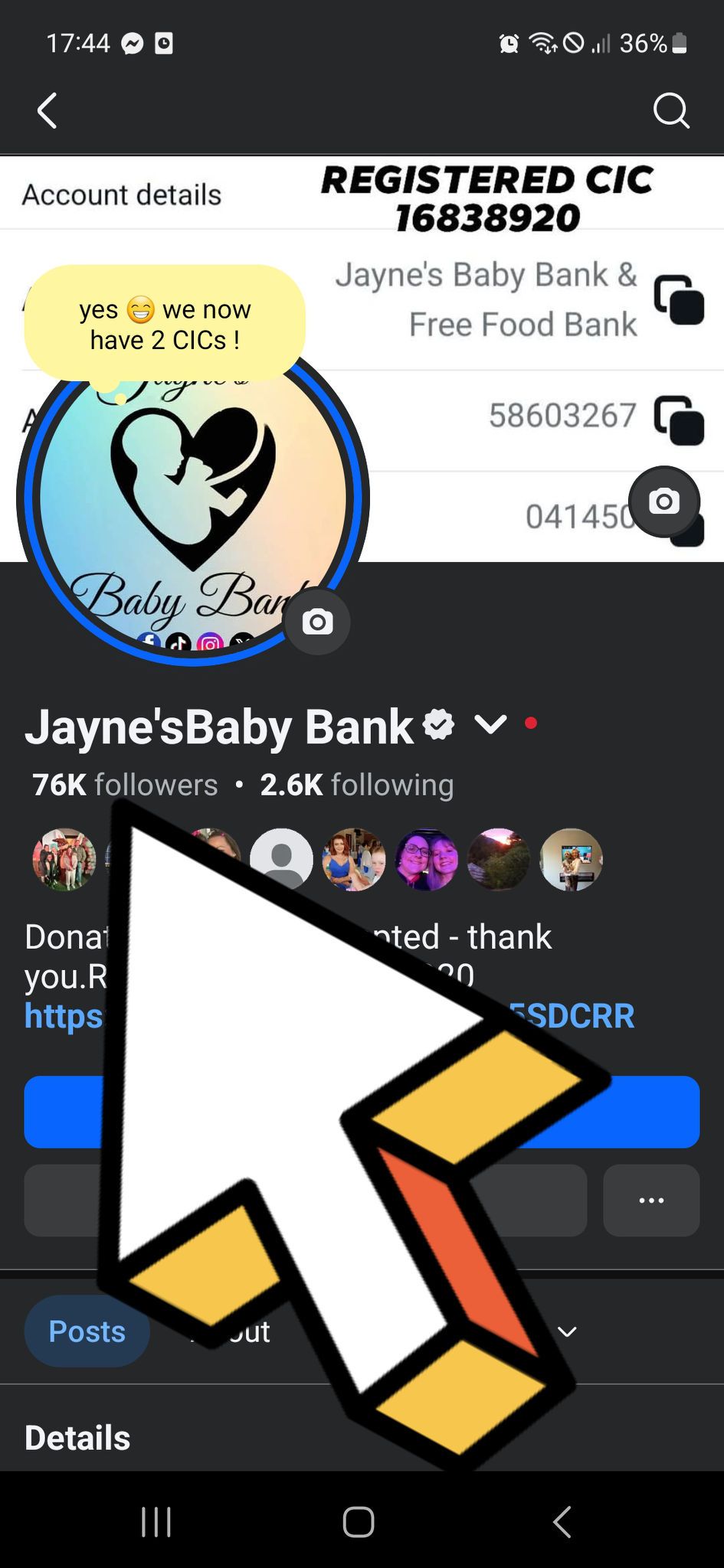
Task: View the 76K followers list
Action: [125, 785]
